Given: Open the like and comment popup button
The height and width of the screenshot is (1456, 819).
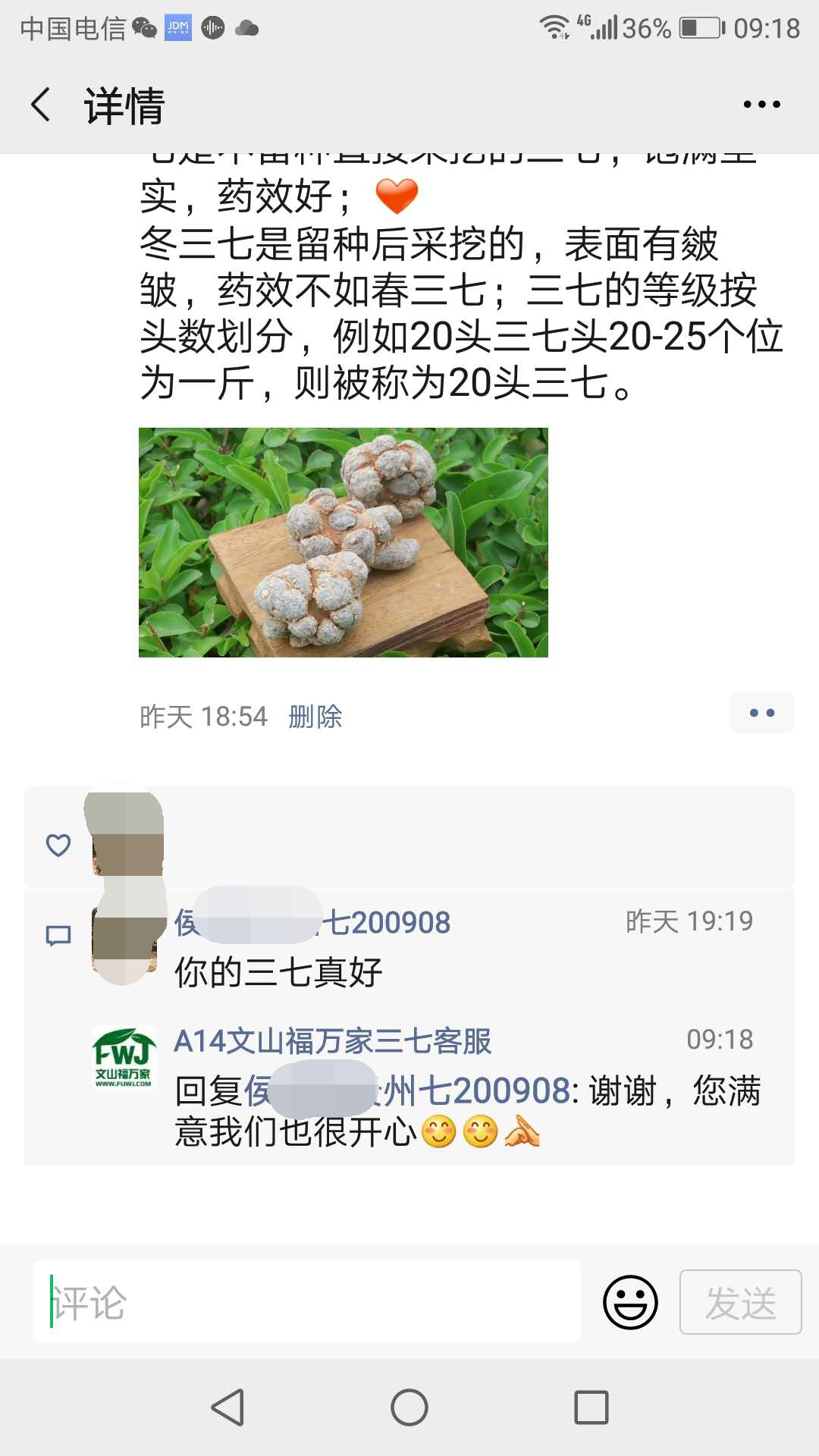Looking at the screenshot, I should coord(761,713).
